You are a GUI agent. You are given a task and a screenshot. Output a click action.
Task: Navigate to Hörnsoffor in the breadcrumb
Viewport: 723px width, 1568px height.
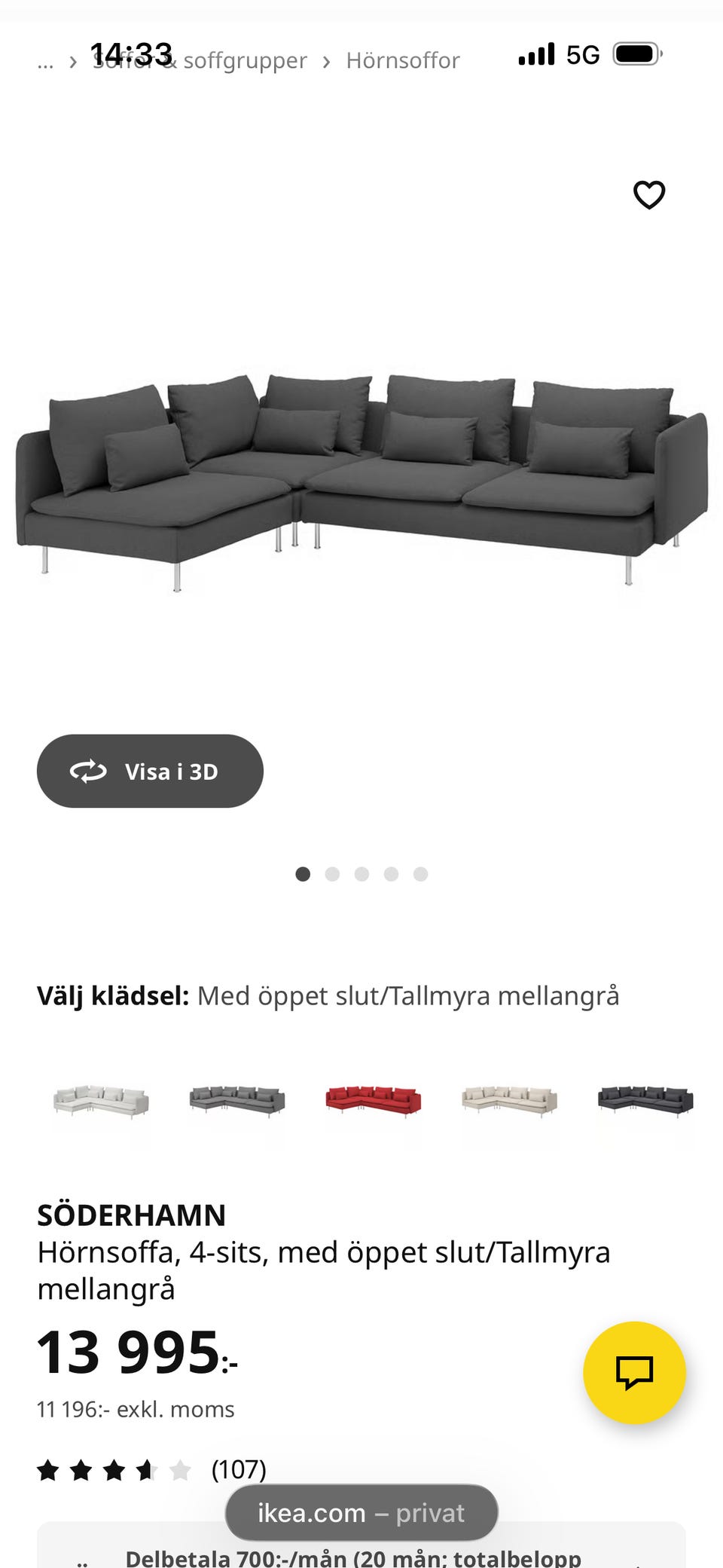(403, 60)
